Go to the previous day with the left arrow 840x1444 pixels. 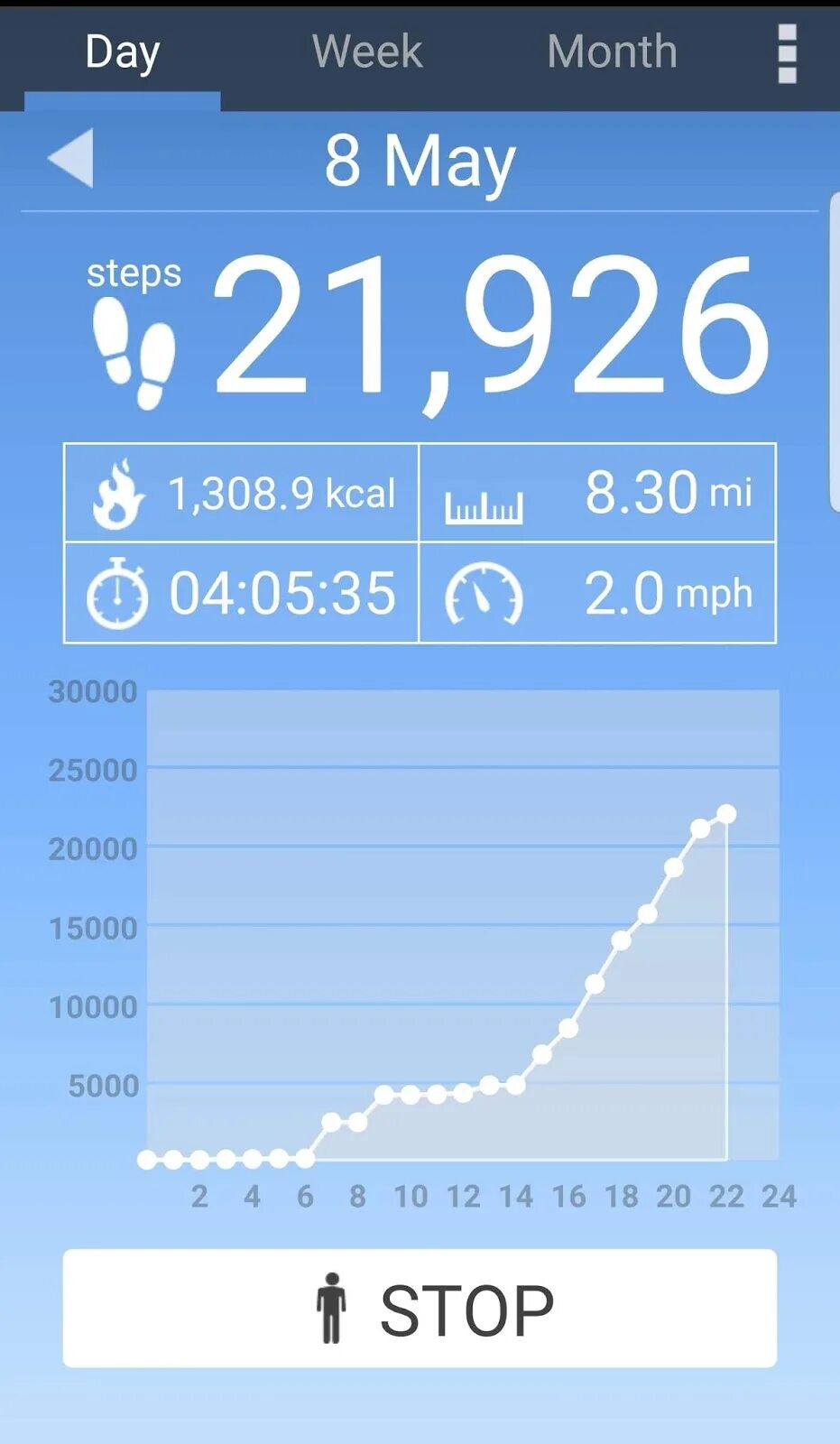(x=71, y=158)
